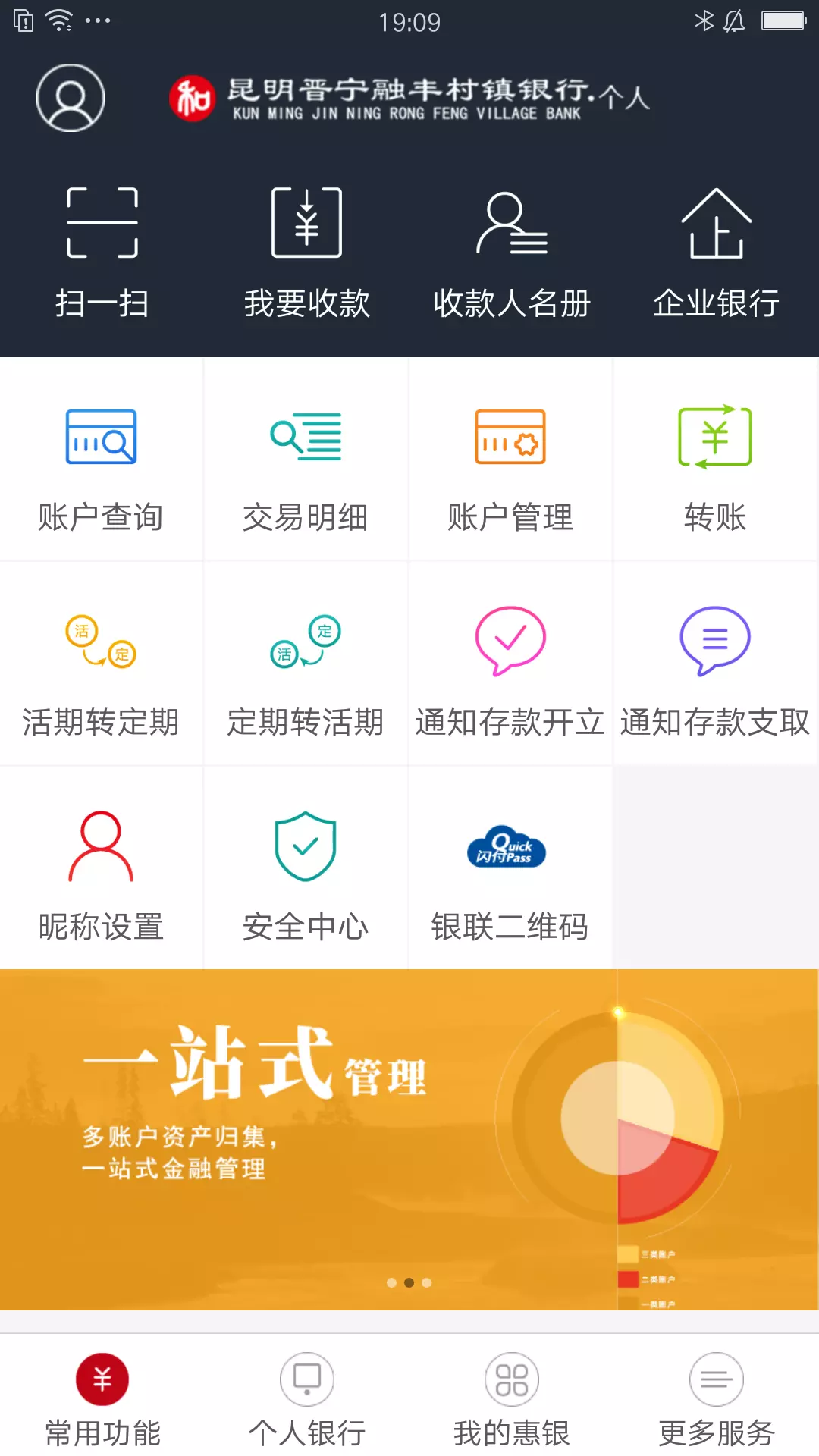Open 活期转定期
Image resolution: width=819 pixels, height=1456 pixels.
click(102, 664)
